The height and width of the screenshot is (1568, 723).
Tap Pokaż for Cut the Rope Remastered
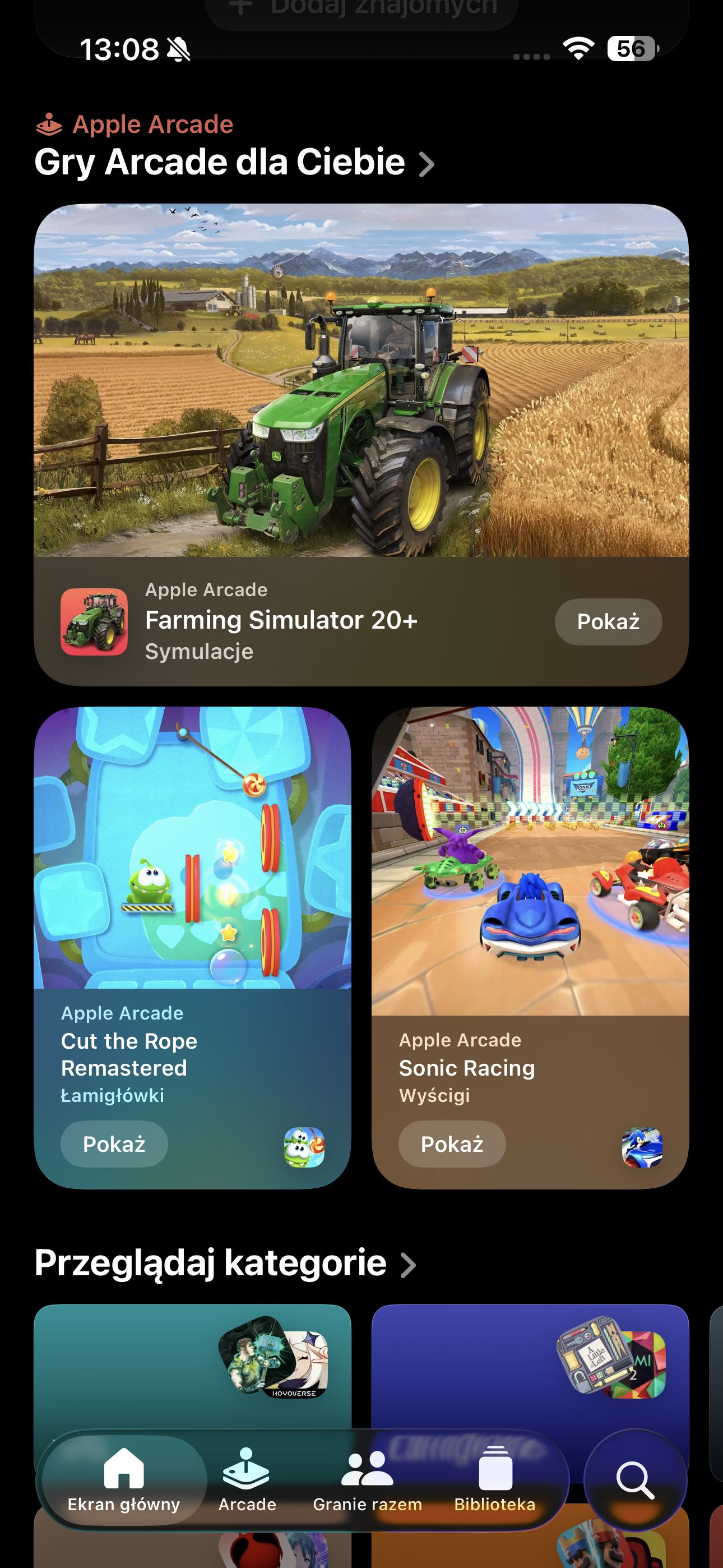coord(114,1143)
